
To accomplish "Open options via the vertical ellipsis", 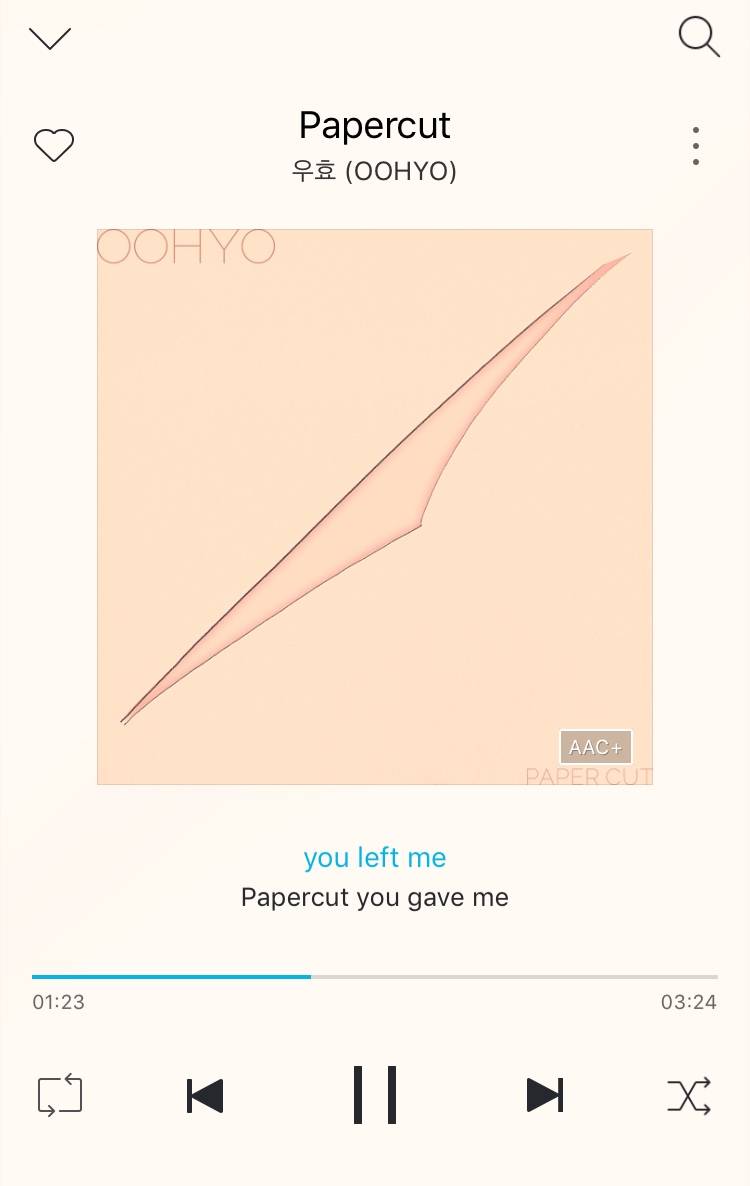I will (x=695, y=145).
